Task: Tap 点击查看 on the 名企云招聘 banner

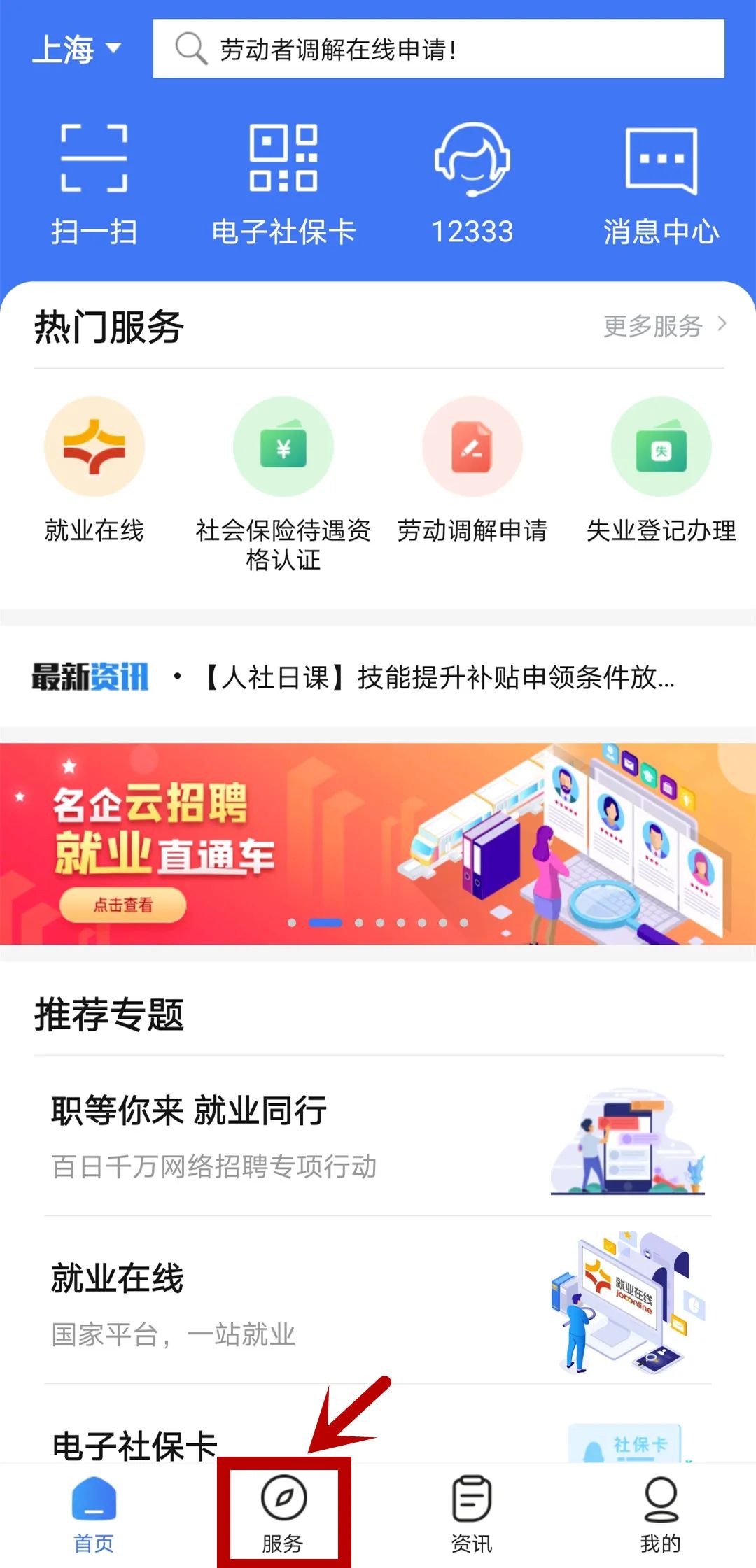Action: tap(123, 905)
